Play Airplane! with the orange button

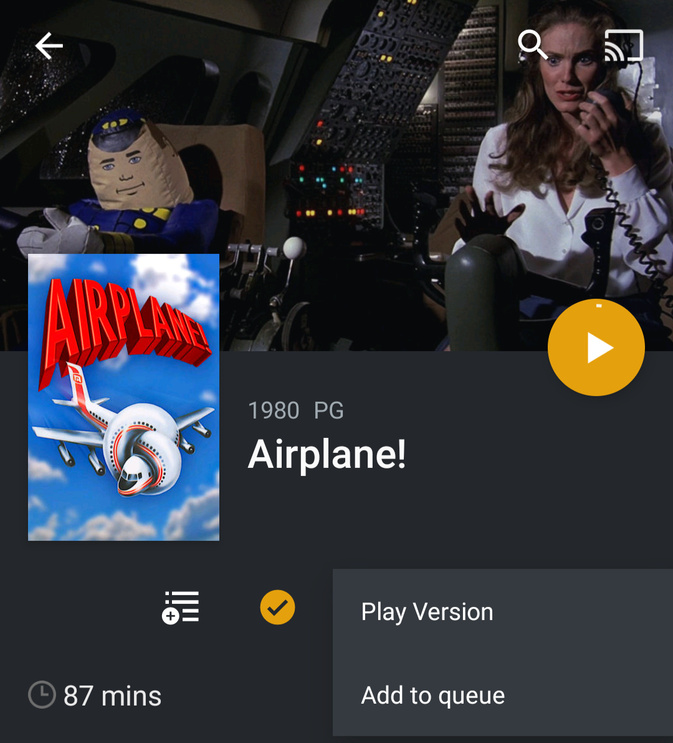(596, 347)
